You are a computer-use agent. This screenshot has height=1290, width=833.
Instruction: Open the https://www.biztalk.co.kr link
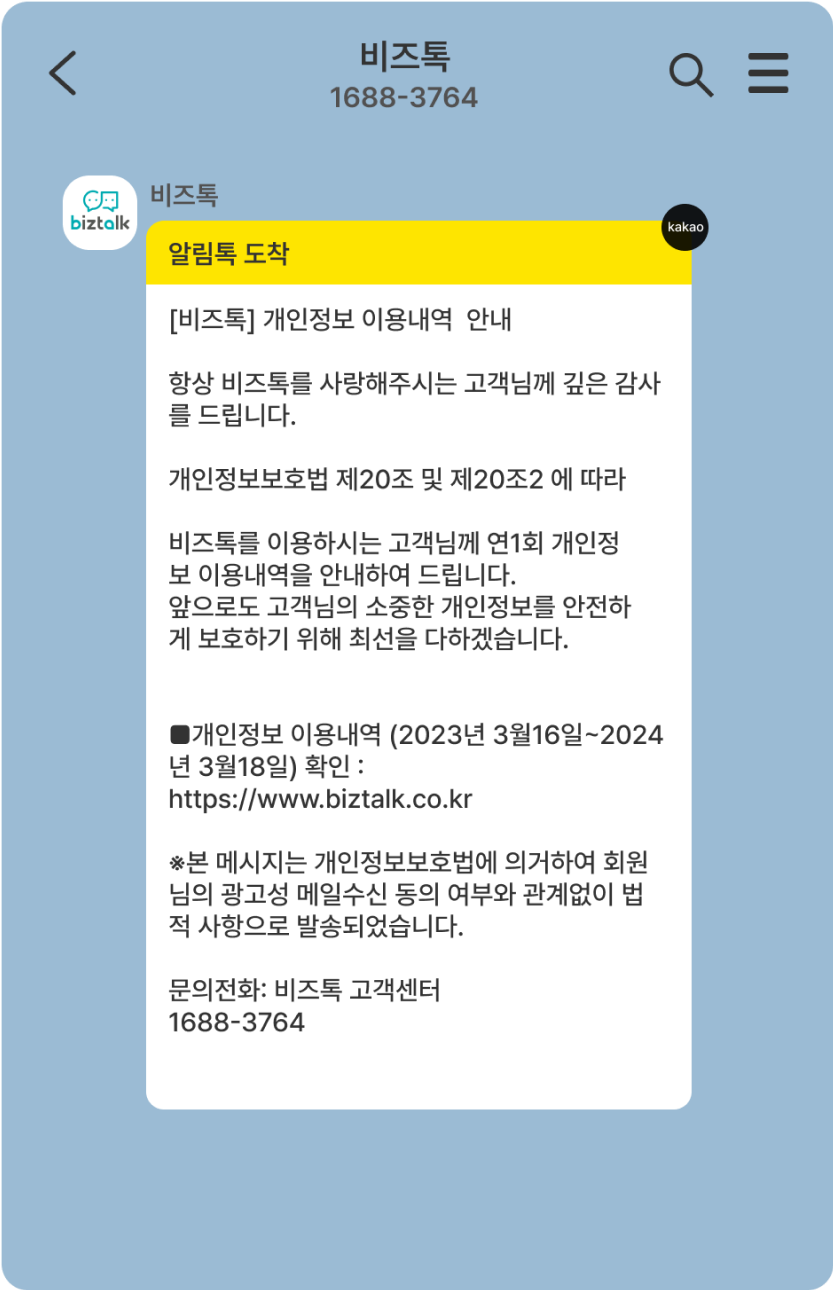[320, 799]
